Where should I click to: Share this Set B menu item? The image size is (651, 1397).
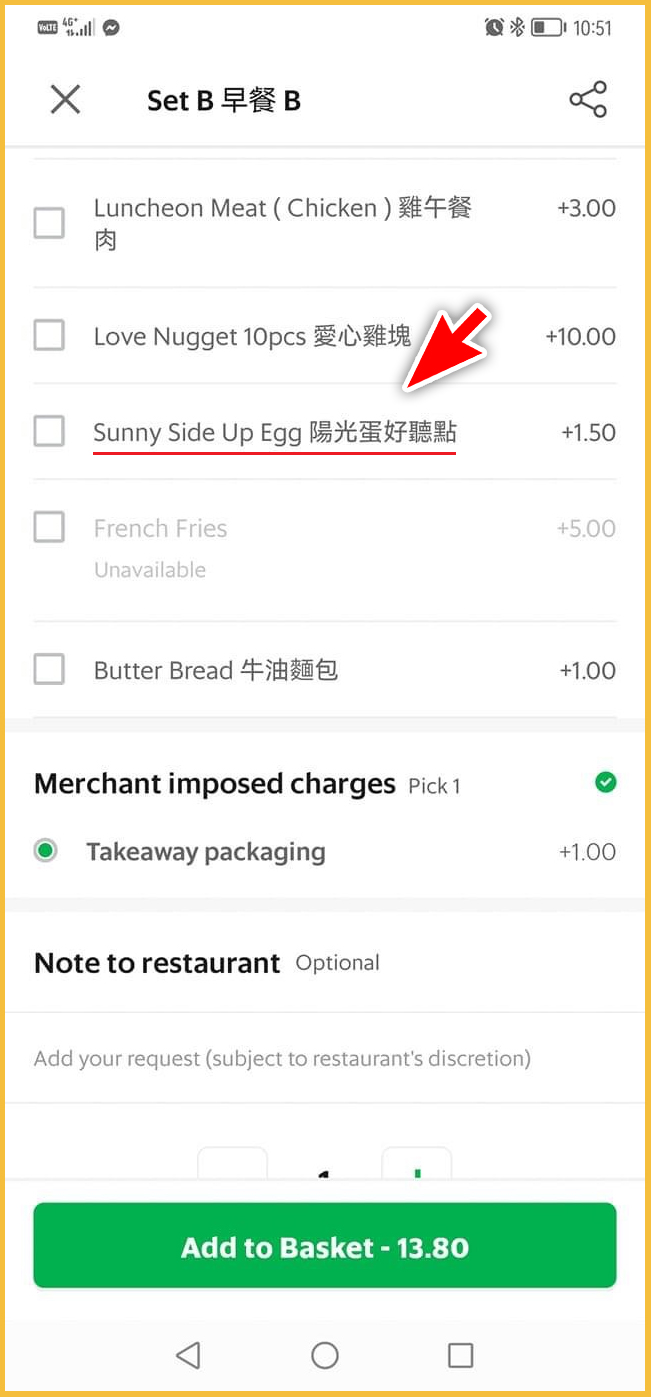click(588, 100)
